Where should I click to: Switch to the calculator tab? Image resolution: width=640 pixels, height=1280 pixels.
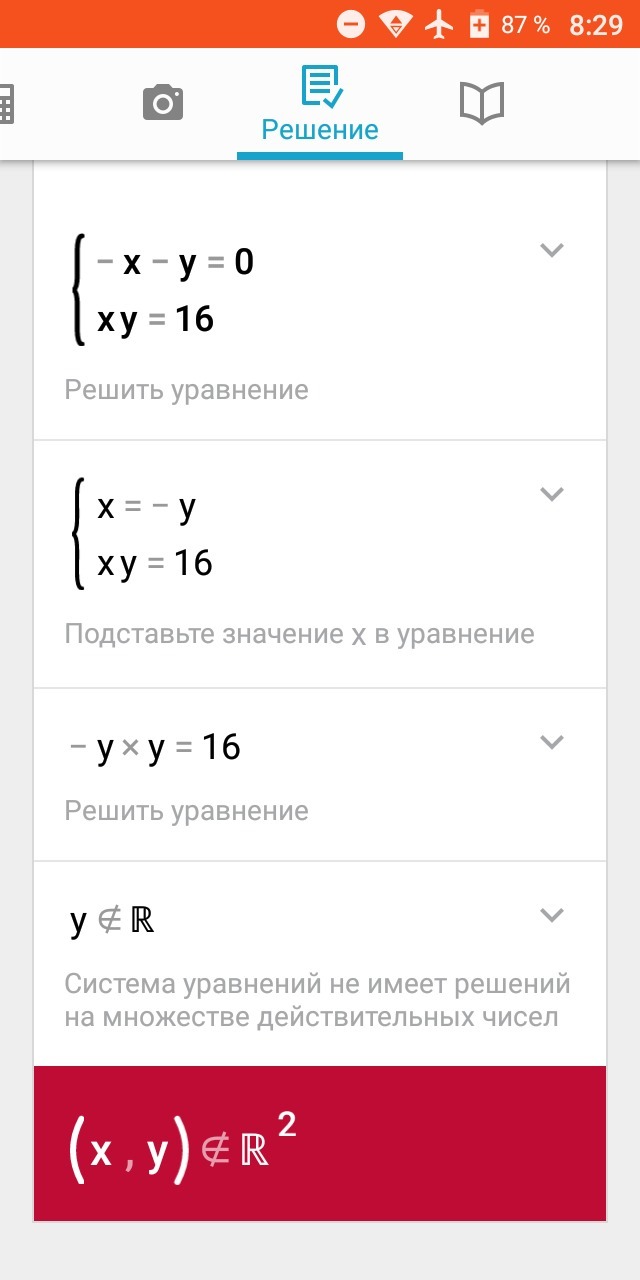click(5, 104)
